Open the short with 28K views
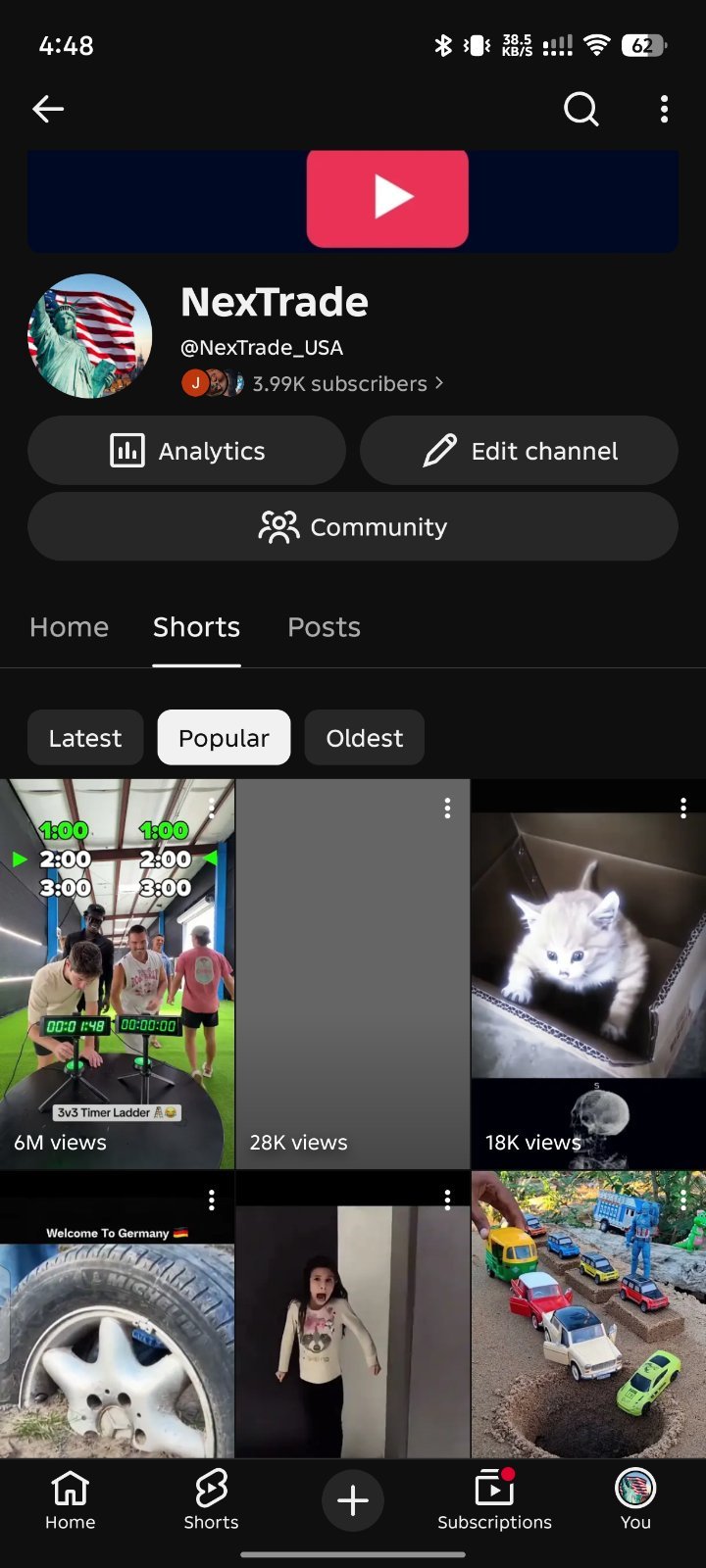The image size is (706, 1568). (353, 974)
